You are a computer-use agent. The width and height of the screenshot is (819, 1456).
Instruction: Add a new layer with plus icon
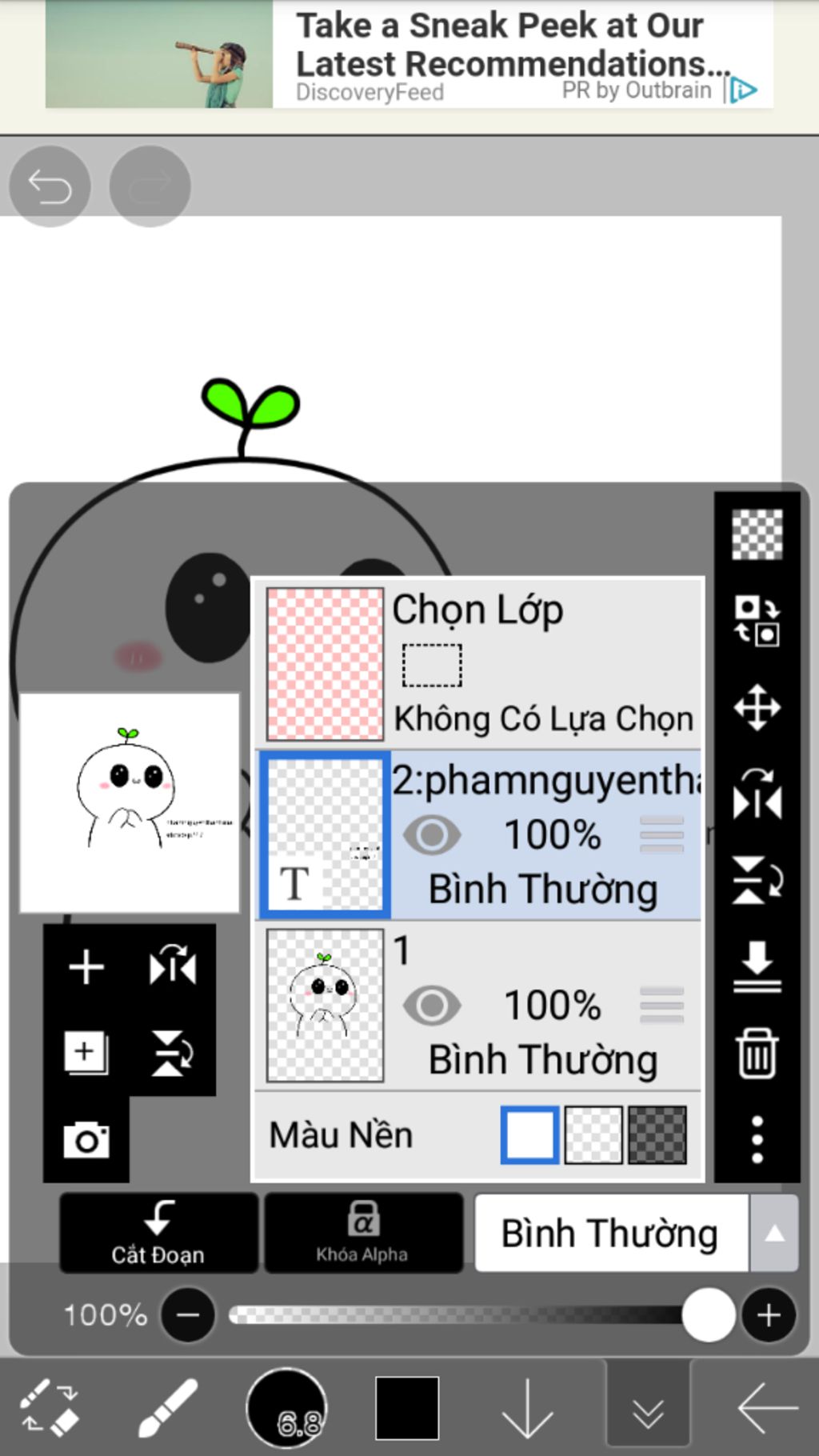pos(86,967)
